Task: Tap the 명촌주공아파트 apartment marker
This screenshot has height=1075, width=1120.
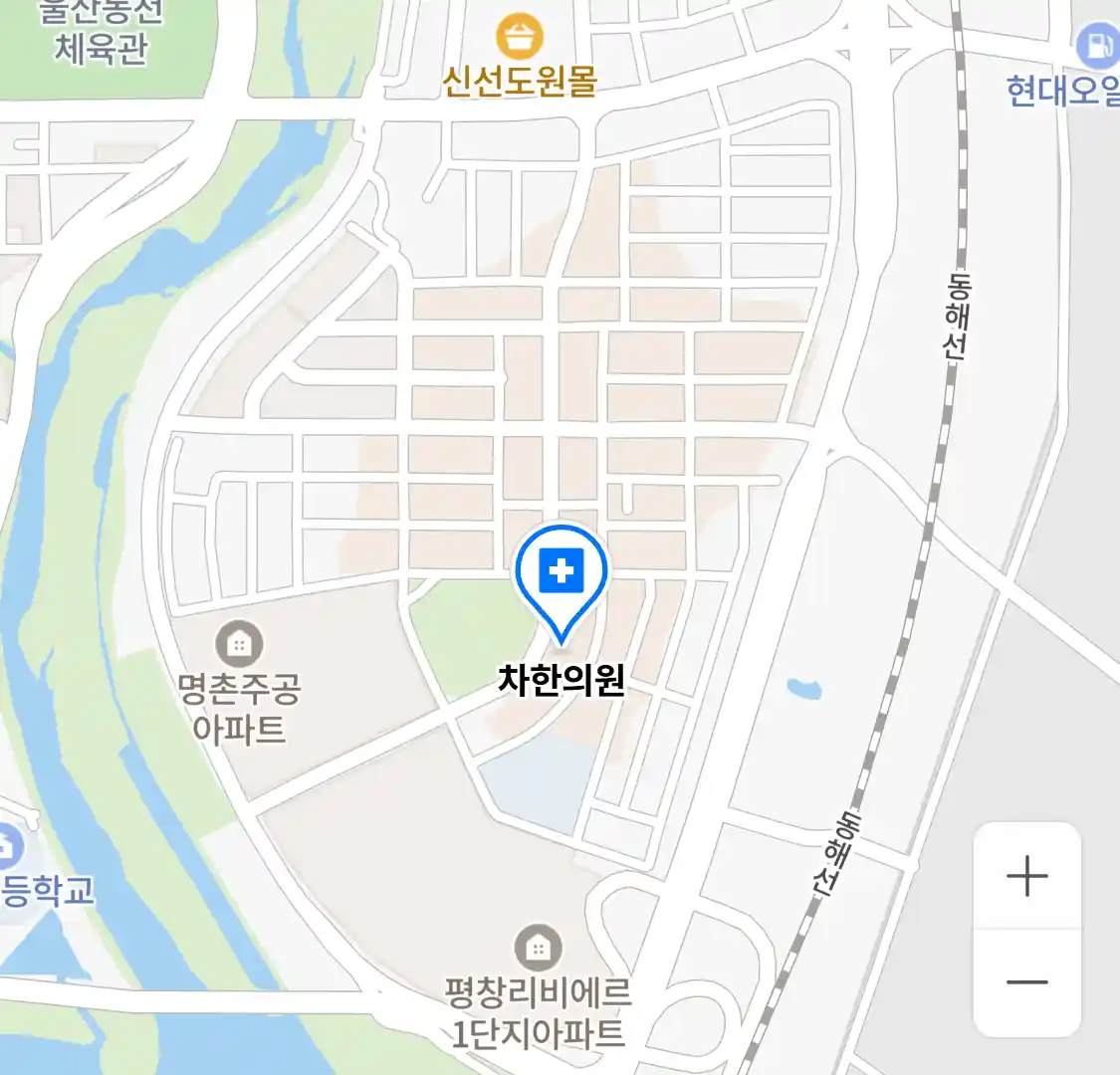Action: [x=239, y=644]
